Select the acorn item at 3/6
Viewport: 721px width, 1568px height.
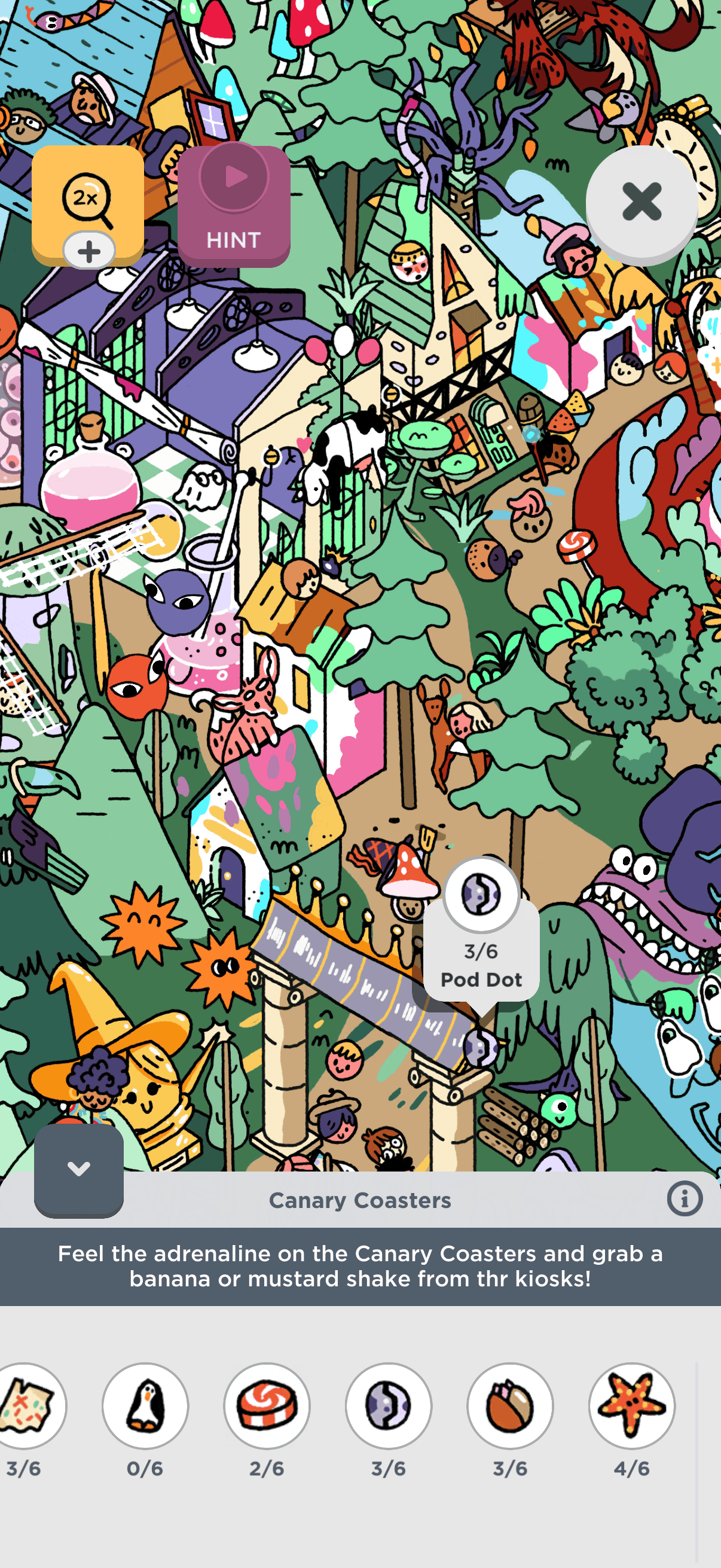click(511, 1406)
